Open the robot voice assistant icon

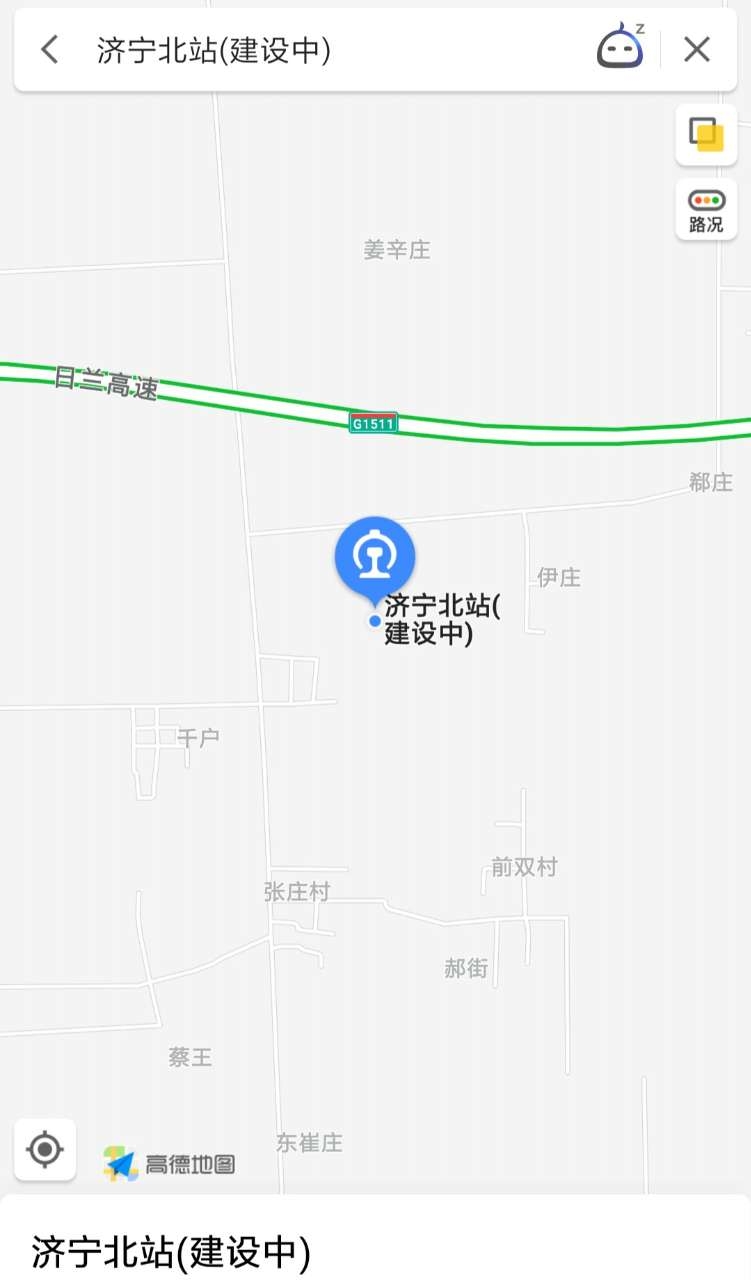(x=621, y=47)
